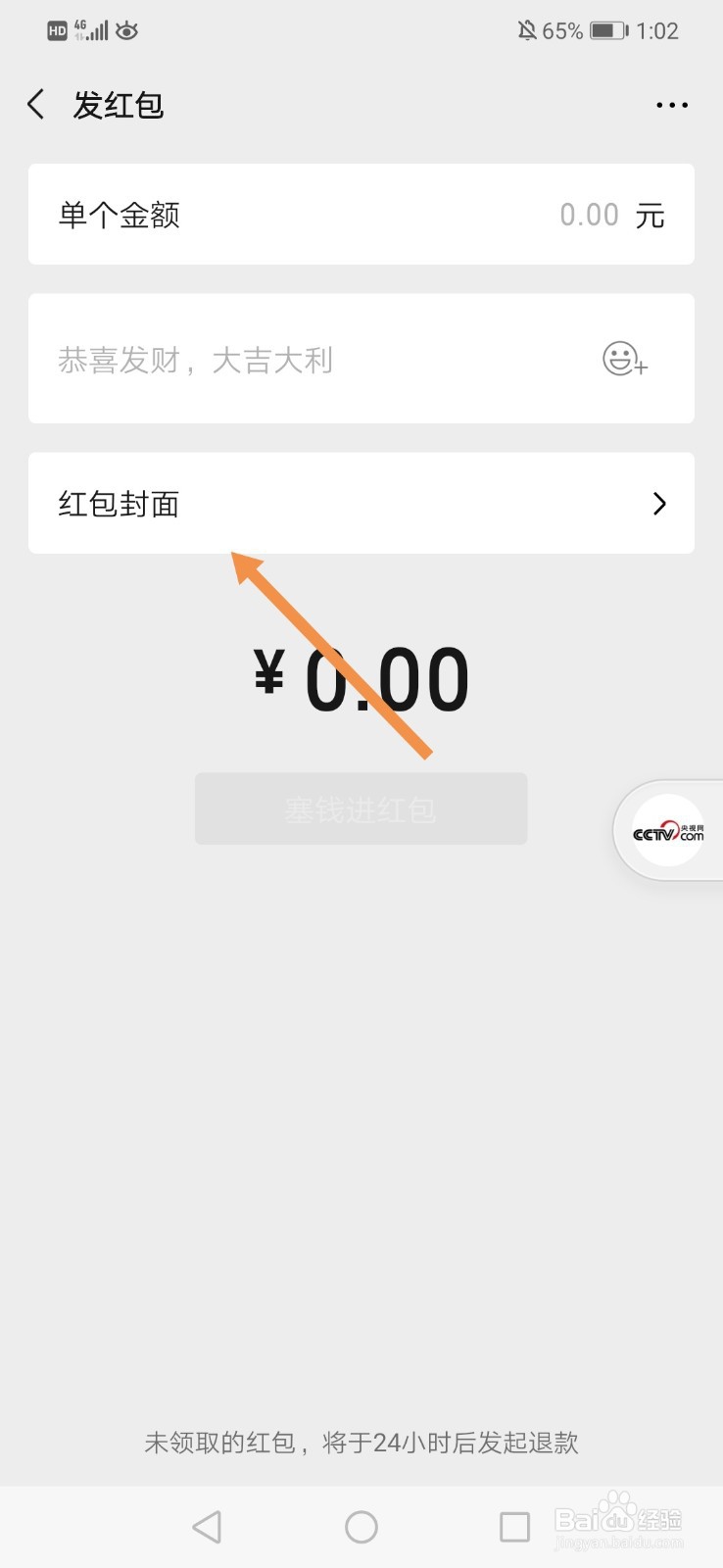Tap the home circle in the navigation bar
Screen dimensions: 723x1568
pos(361,1525)
